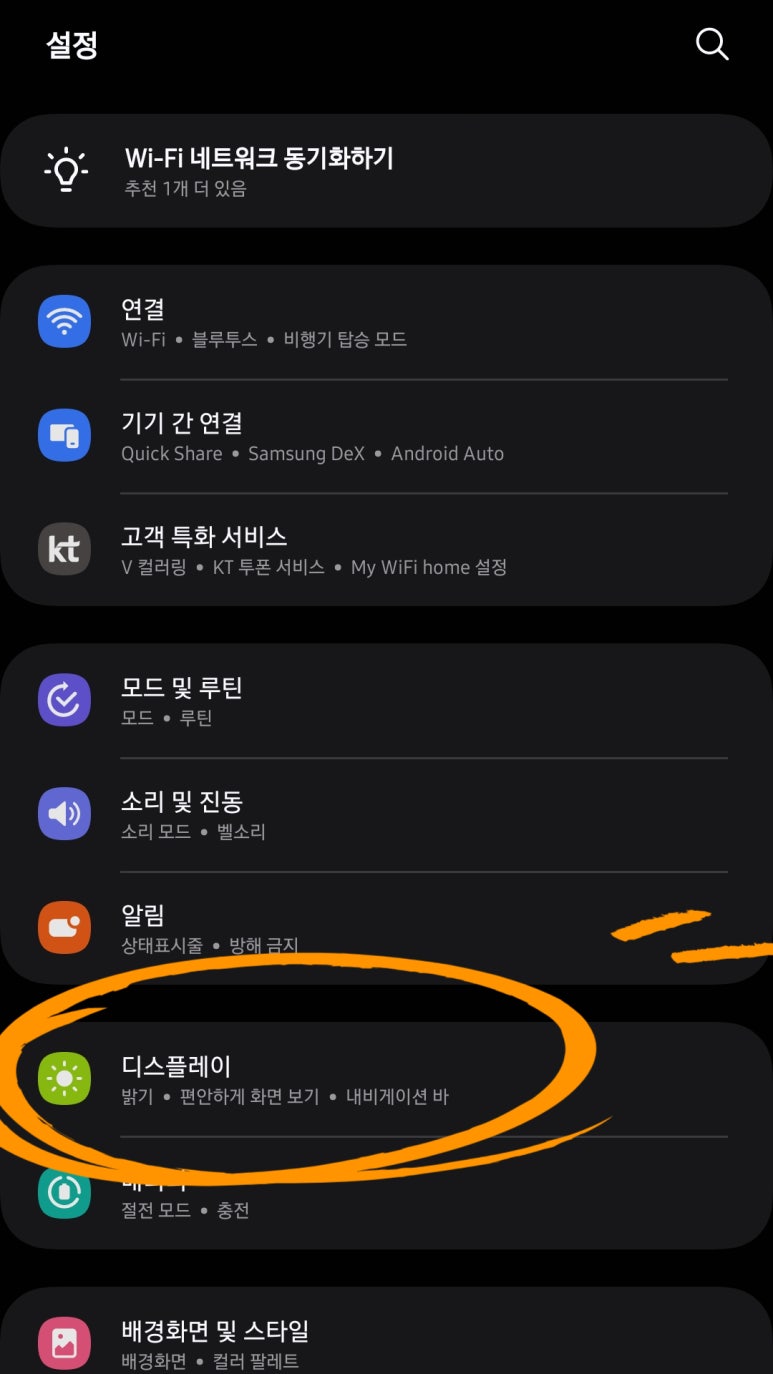The image size is (773, 1374).
Task: Open 연결 settings
Action: pos(385,323)
